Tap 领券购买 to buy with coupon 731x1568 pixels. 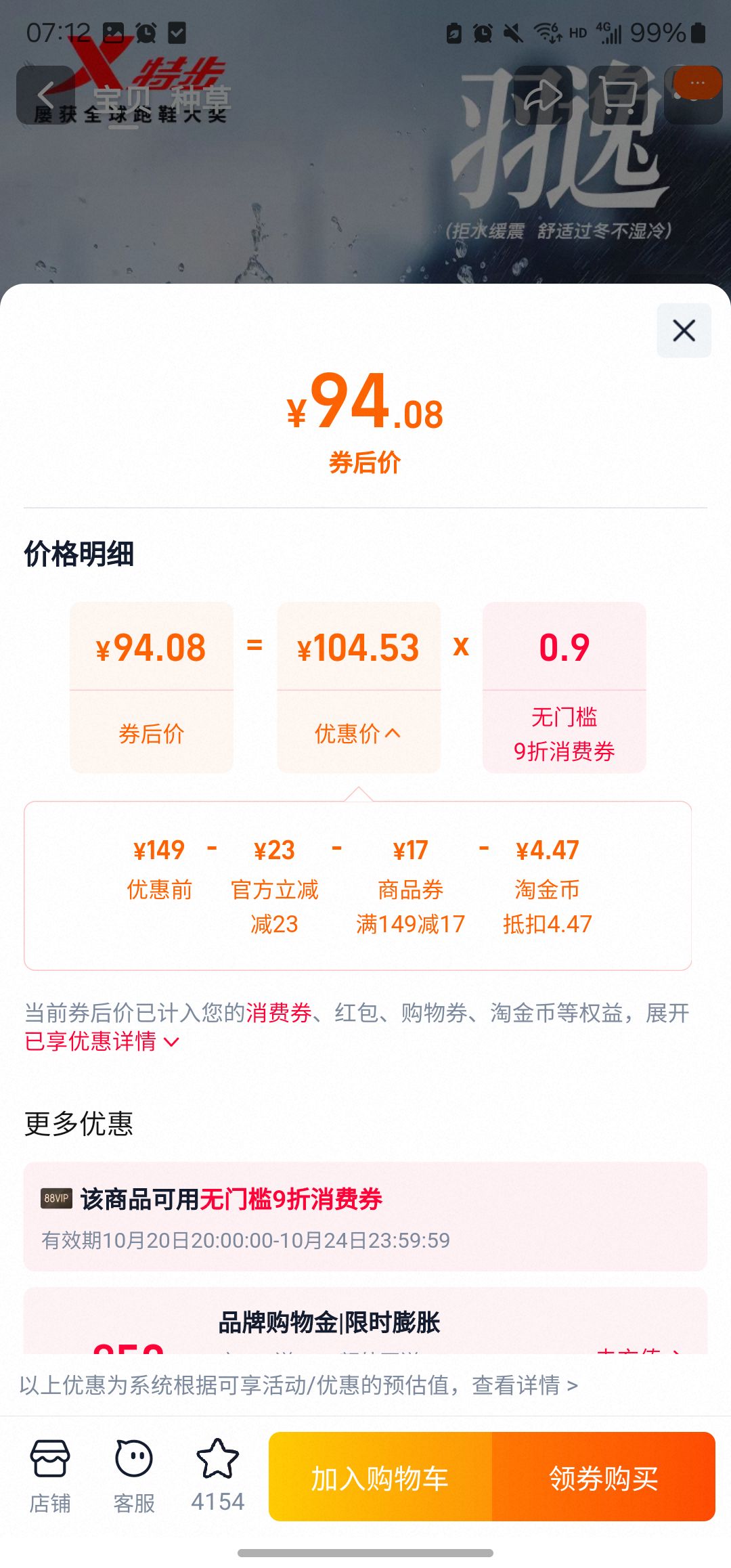tap(603, 1478)
